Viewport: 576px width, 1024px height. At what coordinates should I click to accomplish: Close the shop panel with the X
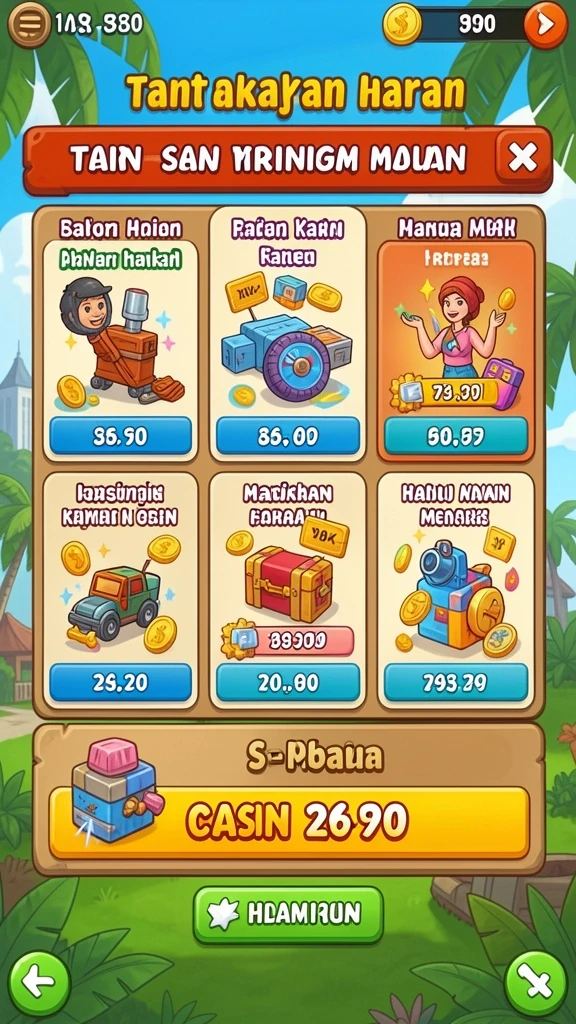click(522, 157)
